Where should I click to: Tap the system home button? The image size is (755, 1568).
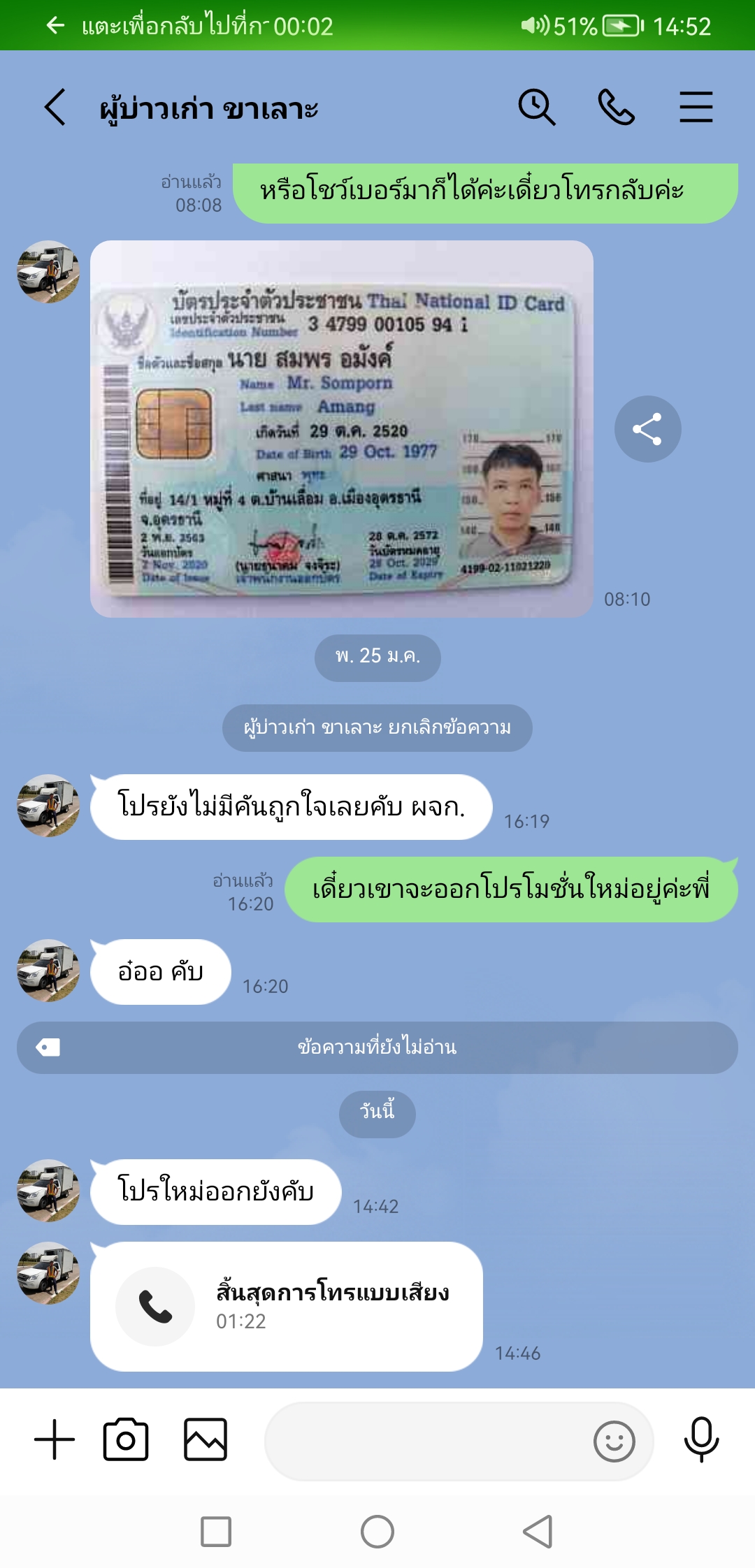click(x=377, y=1532)
